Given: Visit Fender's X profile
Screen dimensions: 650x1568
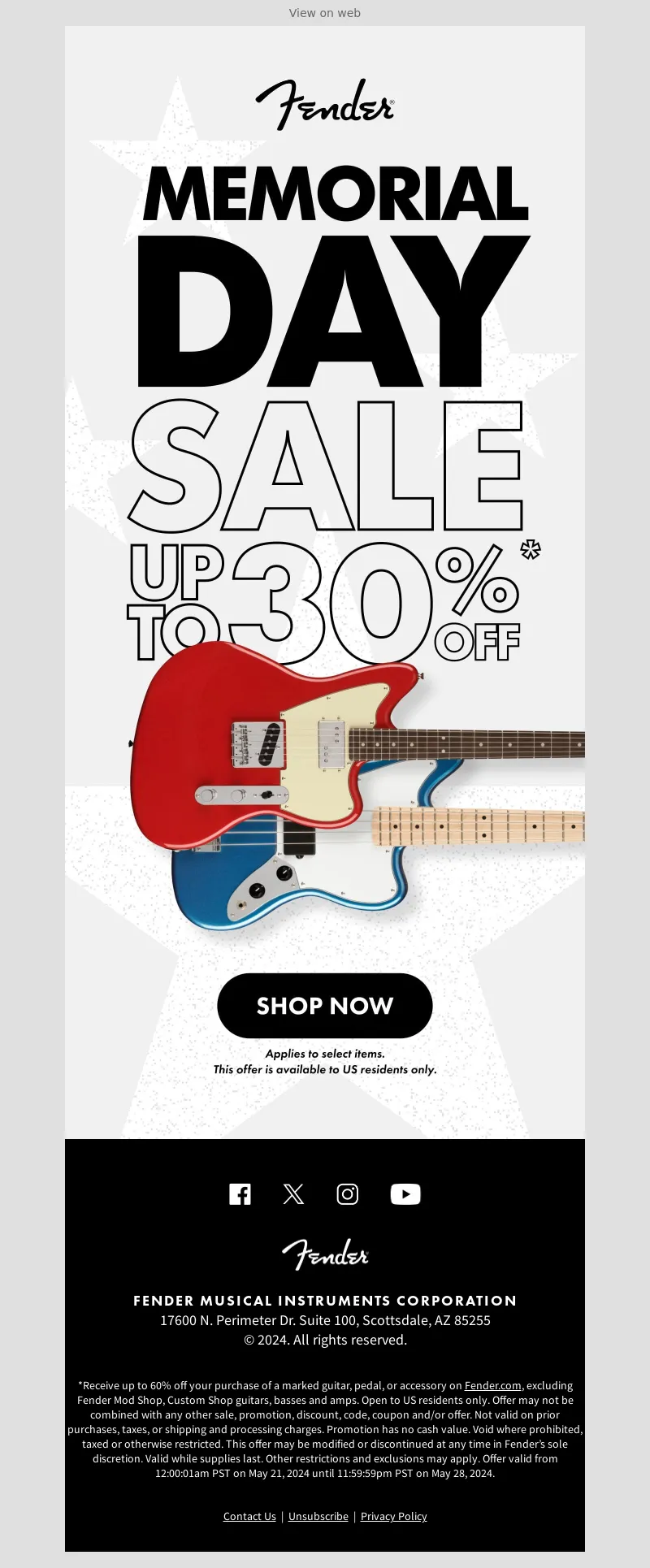Looking at the screenshot, I should click(x=293, y=1193).
